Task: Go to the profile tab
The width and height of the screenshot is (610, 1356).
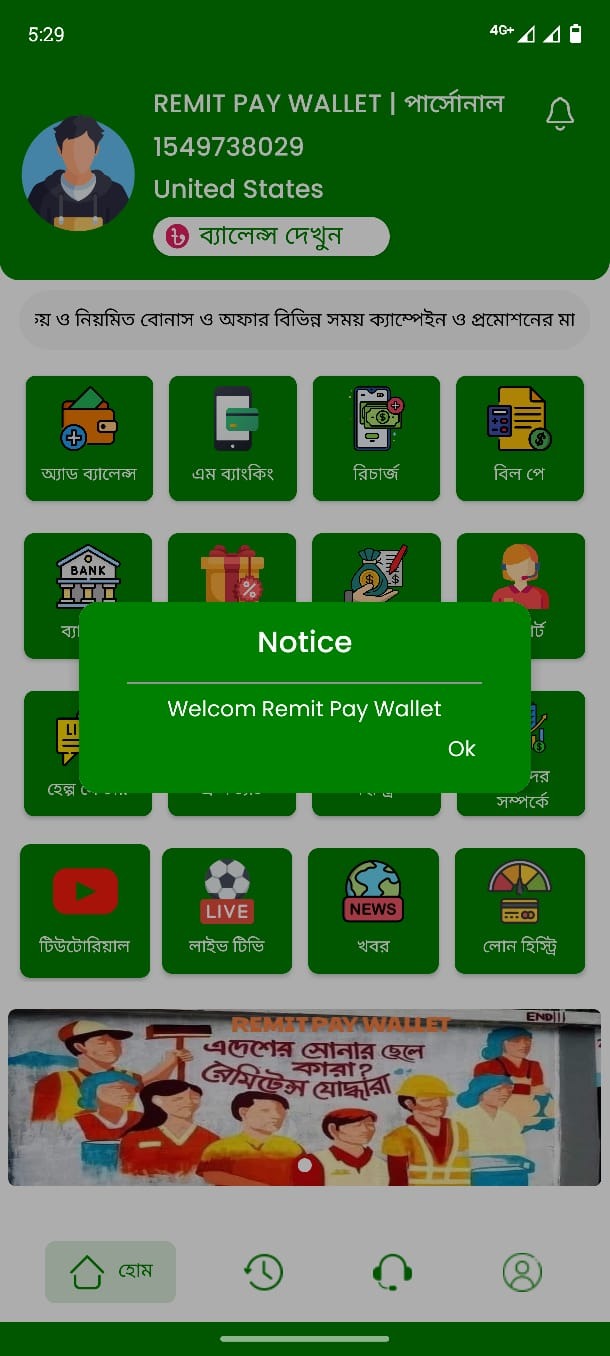Action: (x=521, y=1272)
